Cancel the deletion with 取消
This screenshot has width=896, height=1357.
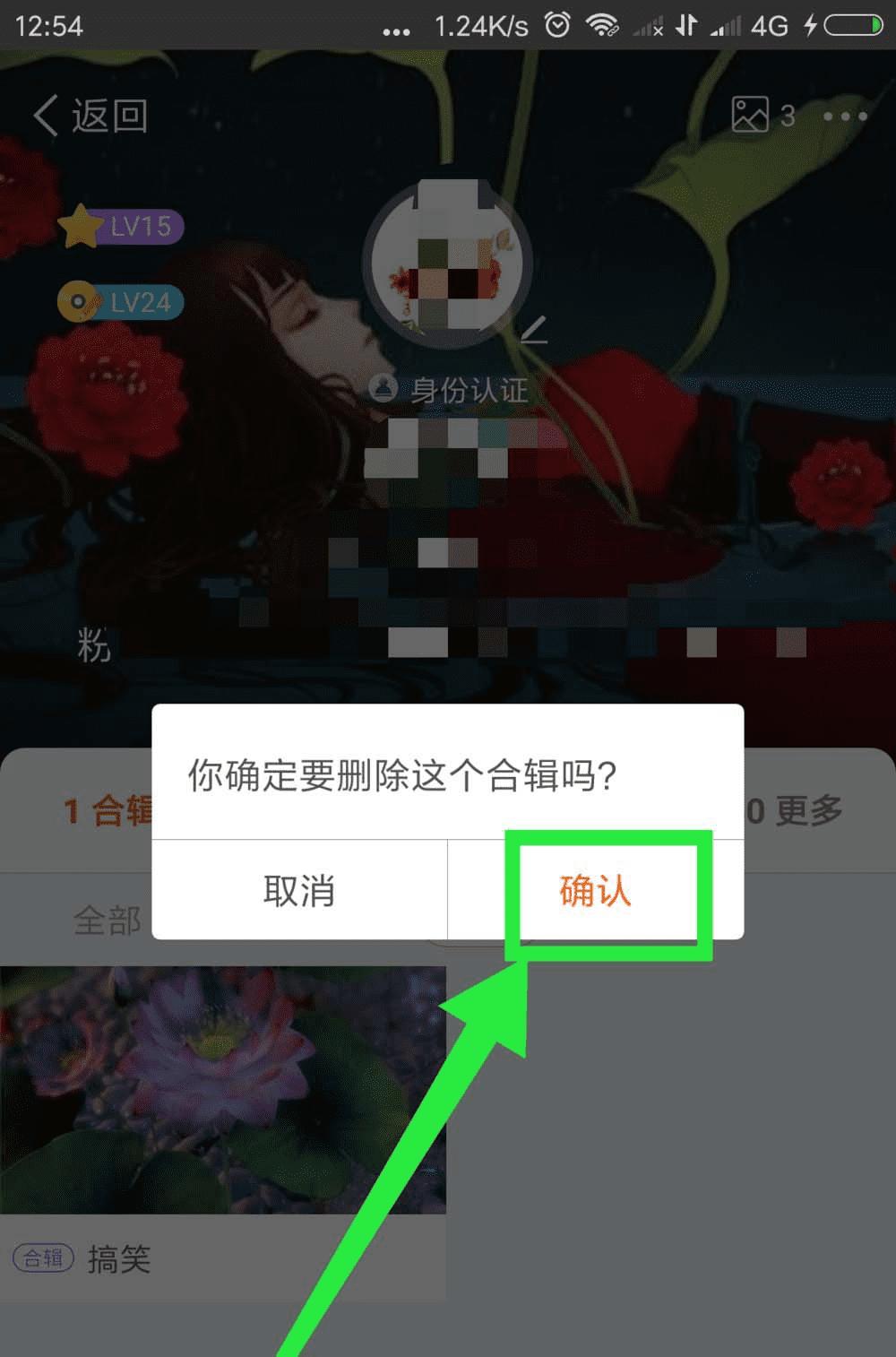pos(299,891)
